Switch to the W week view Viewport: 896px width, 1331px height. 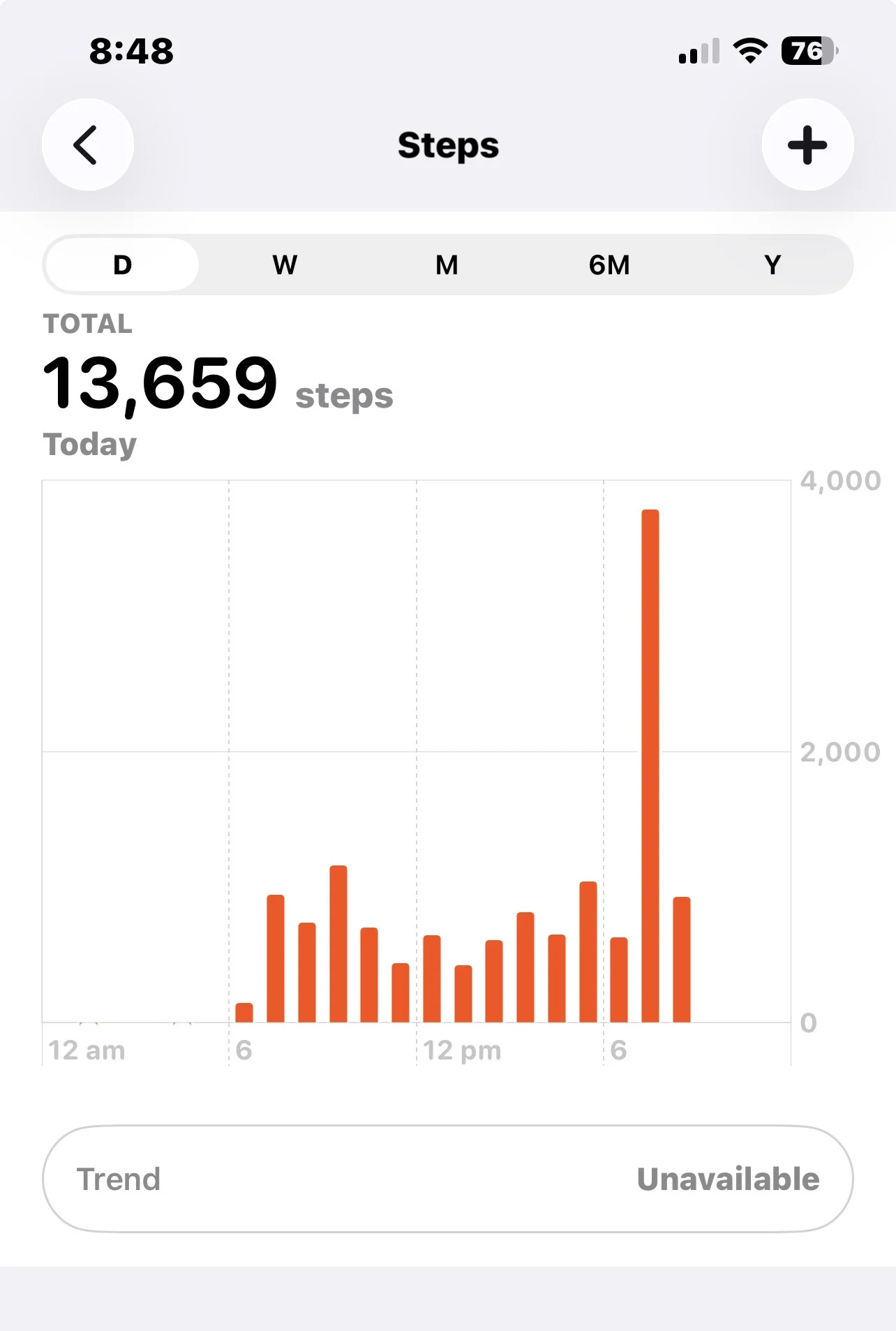coord(285,265)
